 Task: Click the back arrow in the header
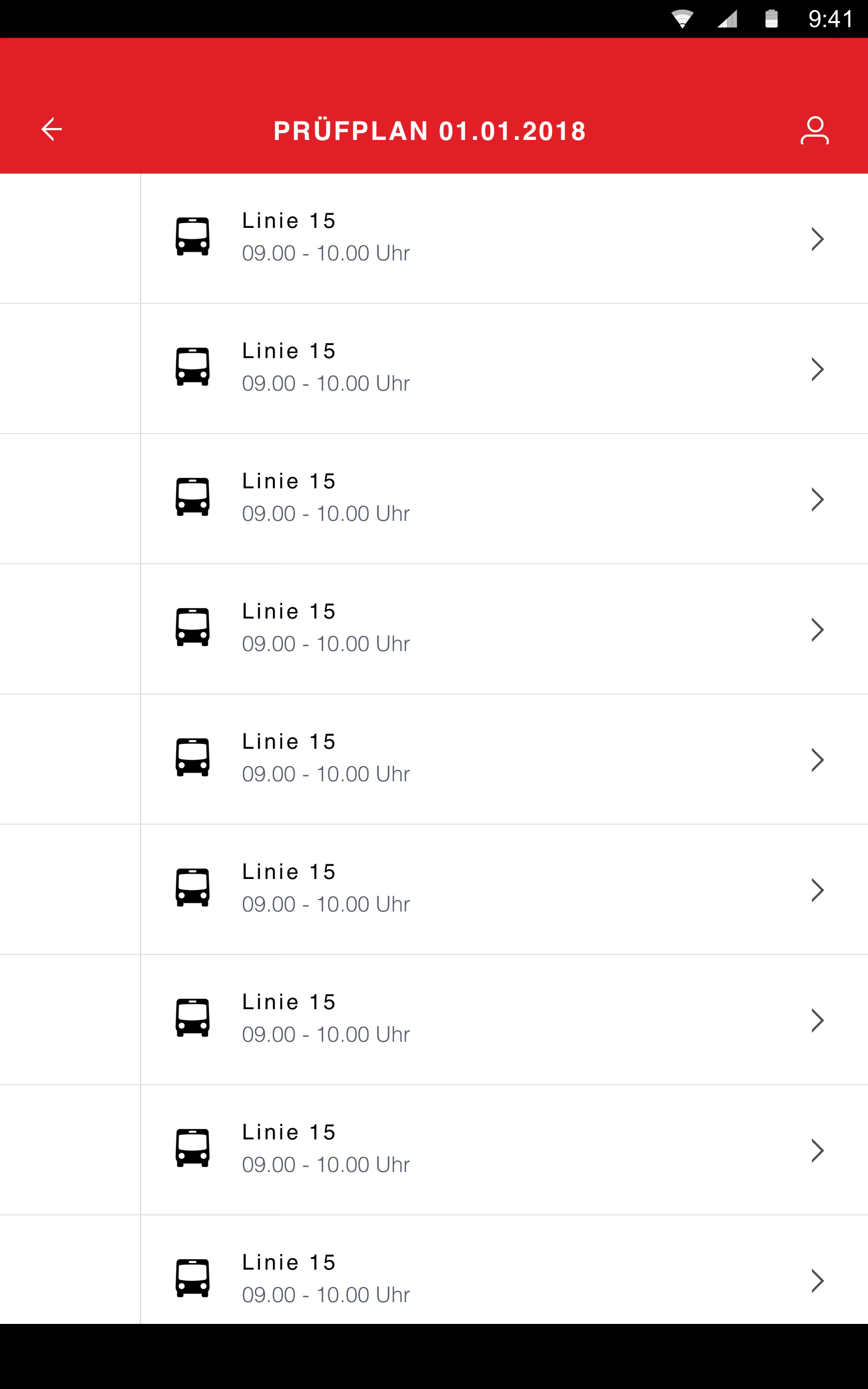52,129
